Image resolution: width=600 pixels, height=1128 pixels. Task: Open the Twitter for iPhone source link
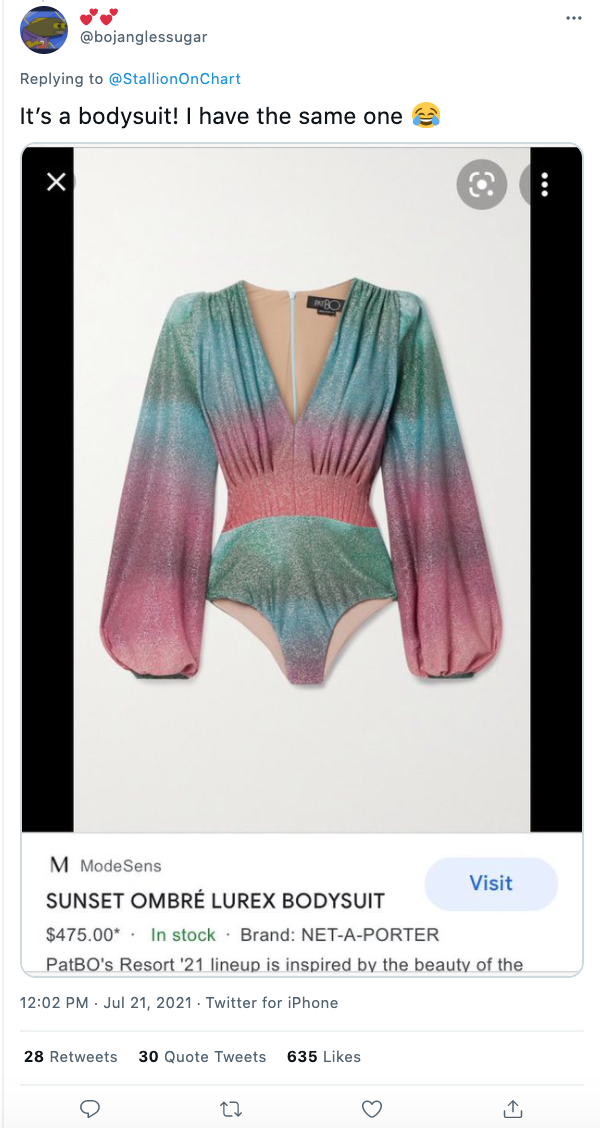pos(272,1002)
